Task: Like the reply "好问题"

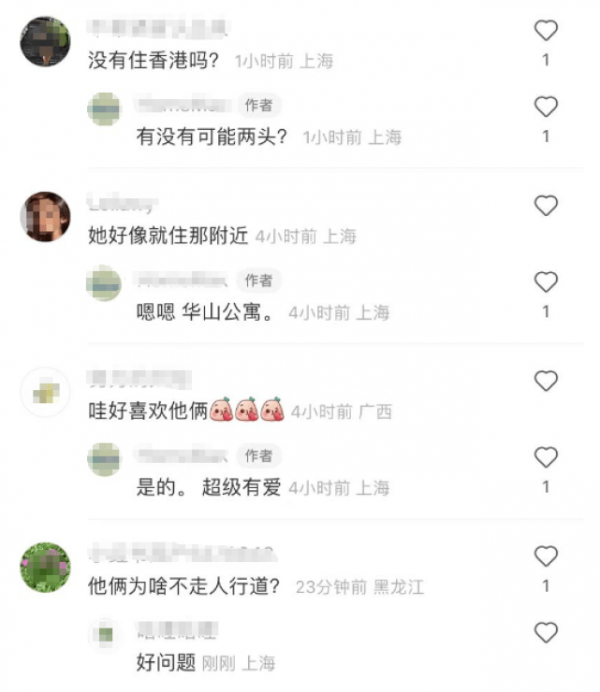Action: pos(545,632)
